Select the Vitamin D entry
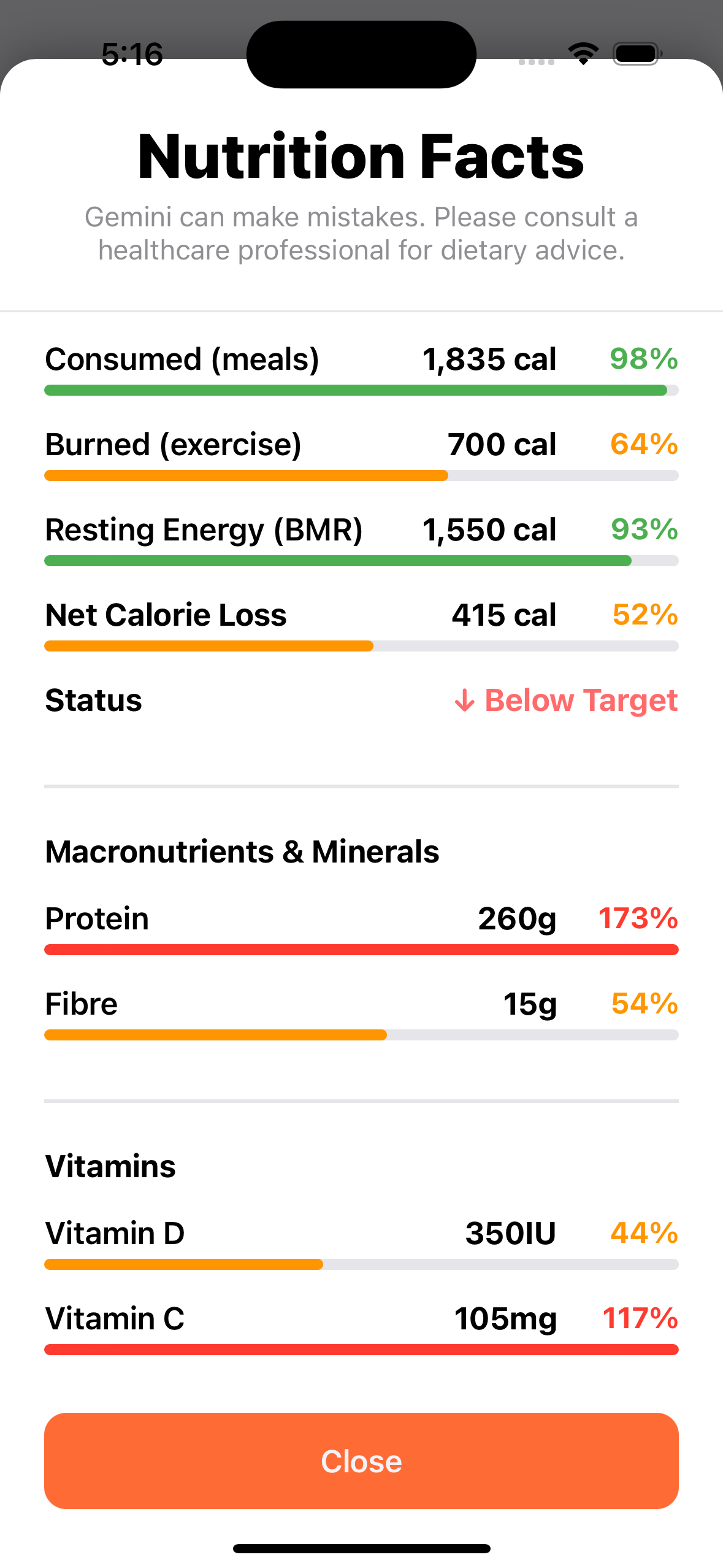 pyautogui.click(x=361, y=1233)
